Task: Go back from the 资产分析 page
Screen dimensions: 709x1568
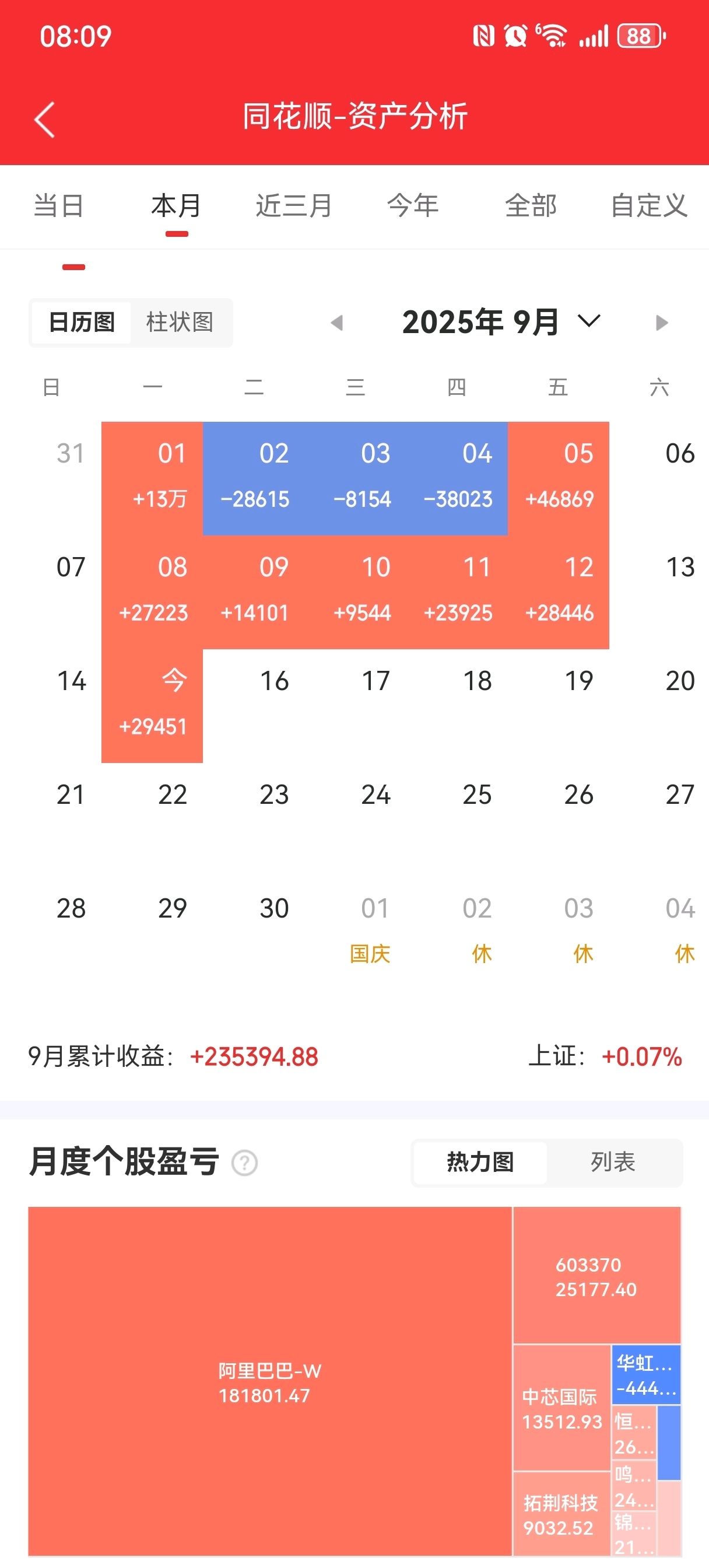Action: point(44,118)
